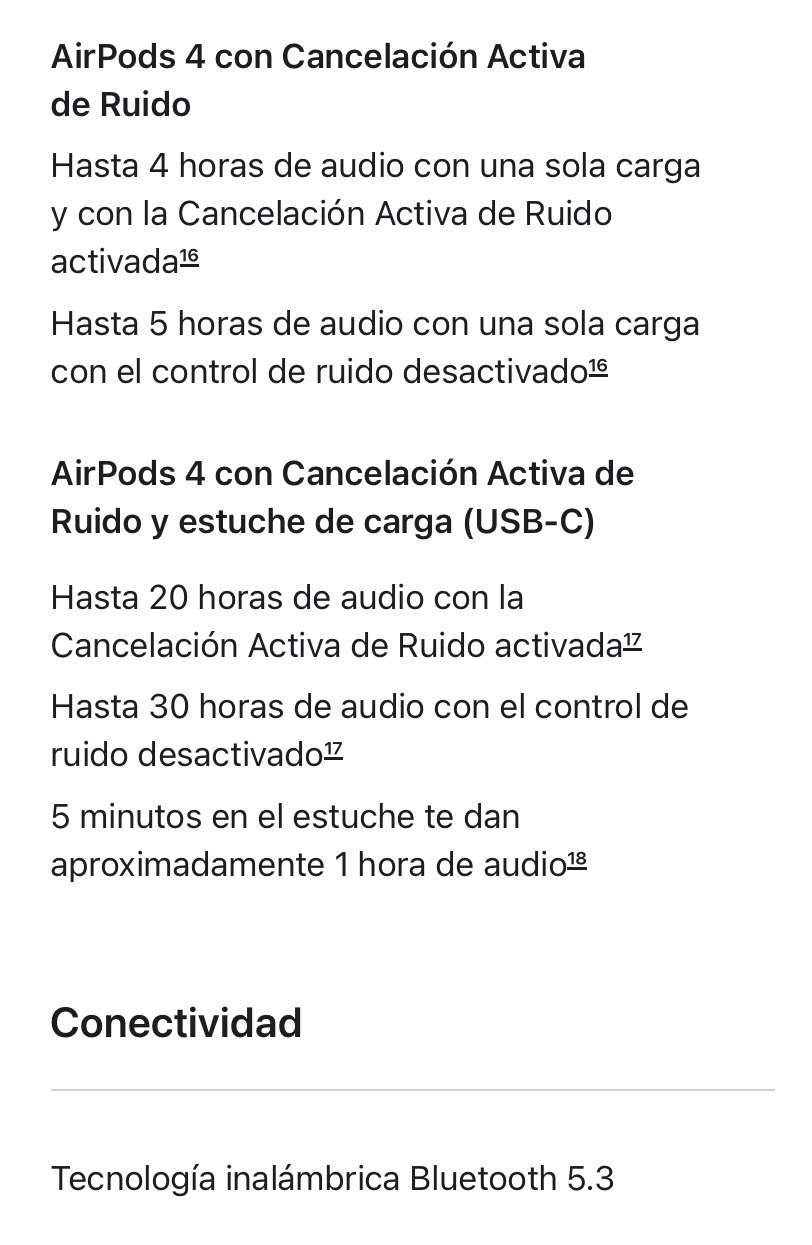Open footnote 17 after 'ruido desactivado'
The image size is (812, 1245).
333,751
